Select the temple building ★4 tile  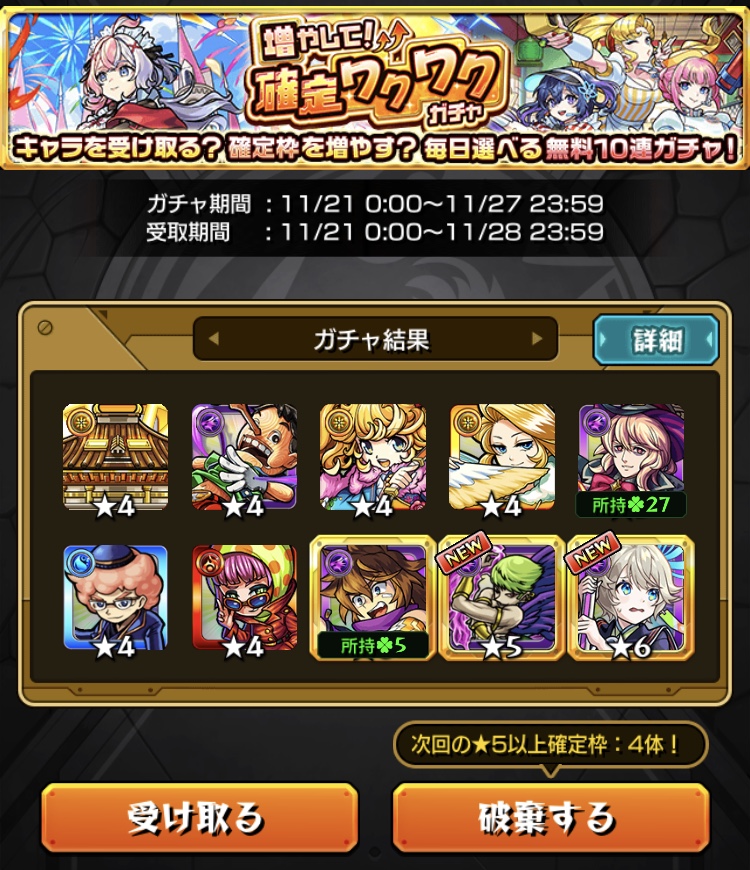point(115,458)
